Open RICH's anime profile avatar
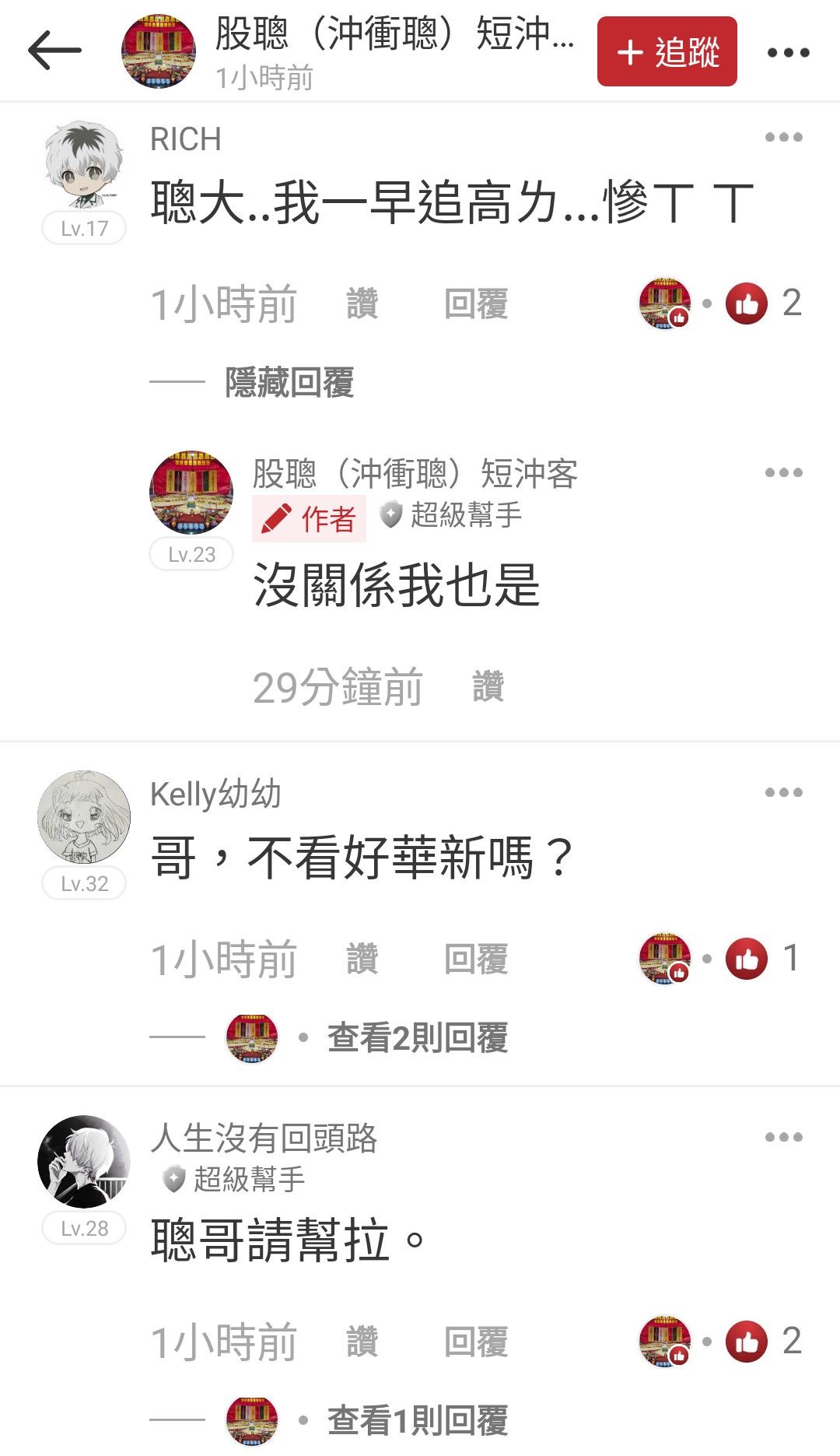840x1456 pixels. coord(83,167)
